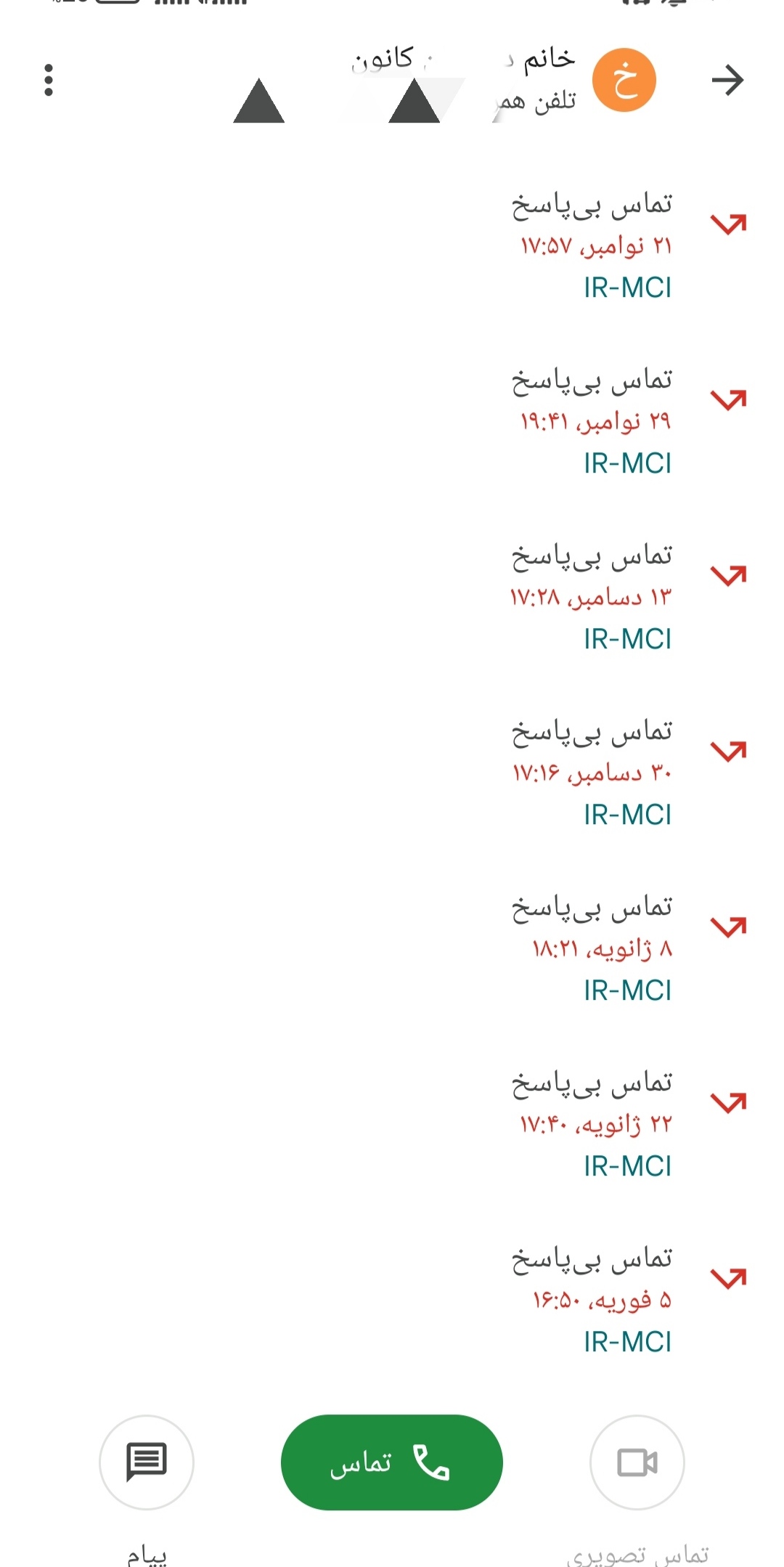
Task: Start a تماس تصویری video call
Action: pyautogui.click(x=637, y=1462)
